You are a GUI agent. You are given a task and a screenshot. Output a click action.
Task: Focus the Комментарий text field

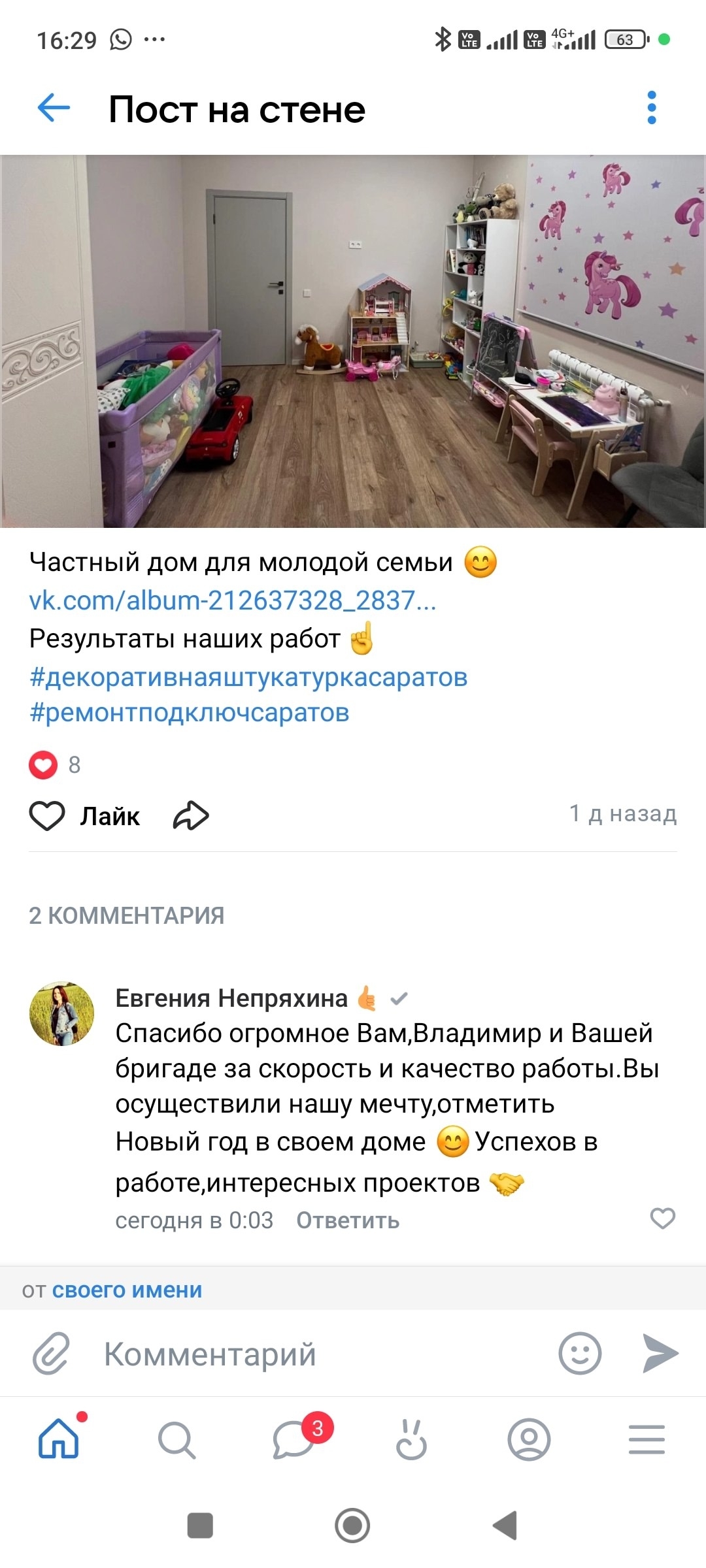pyautogui.click(x=314, y=1354)
